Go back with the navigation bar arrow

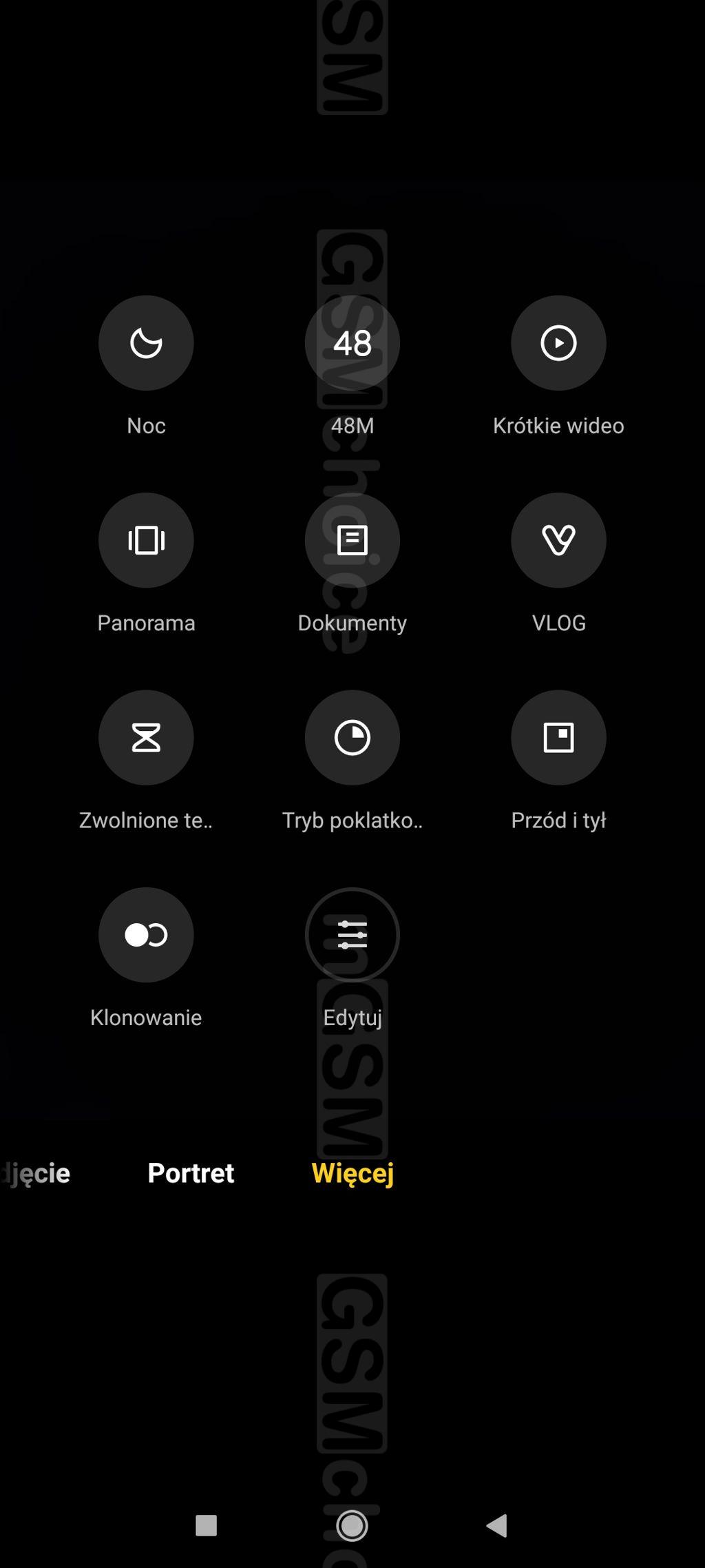pyautogui.click(x=497, y=1525)
